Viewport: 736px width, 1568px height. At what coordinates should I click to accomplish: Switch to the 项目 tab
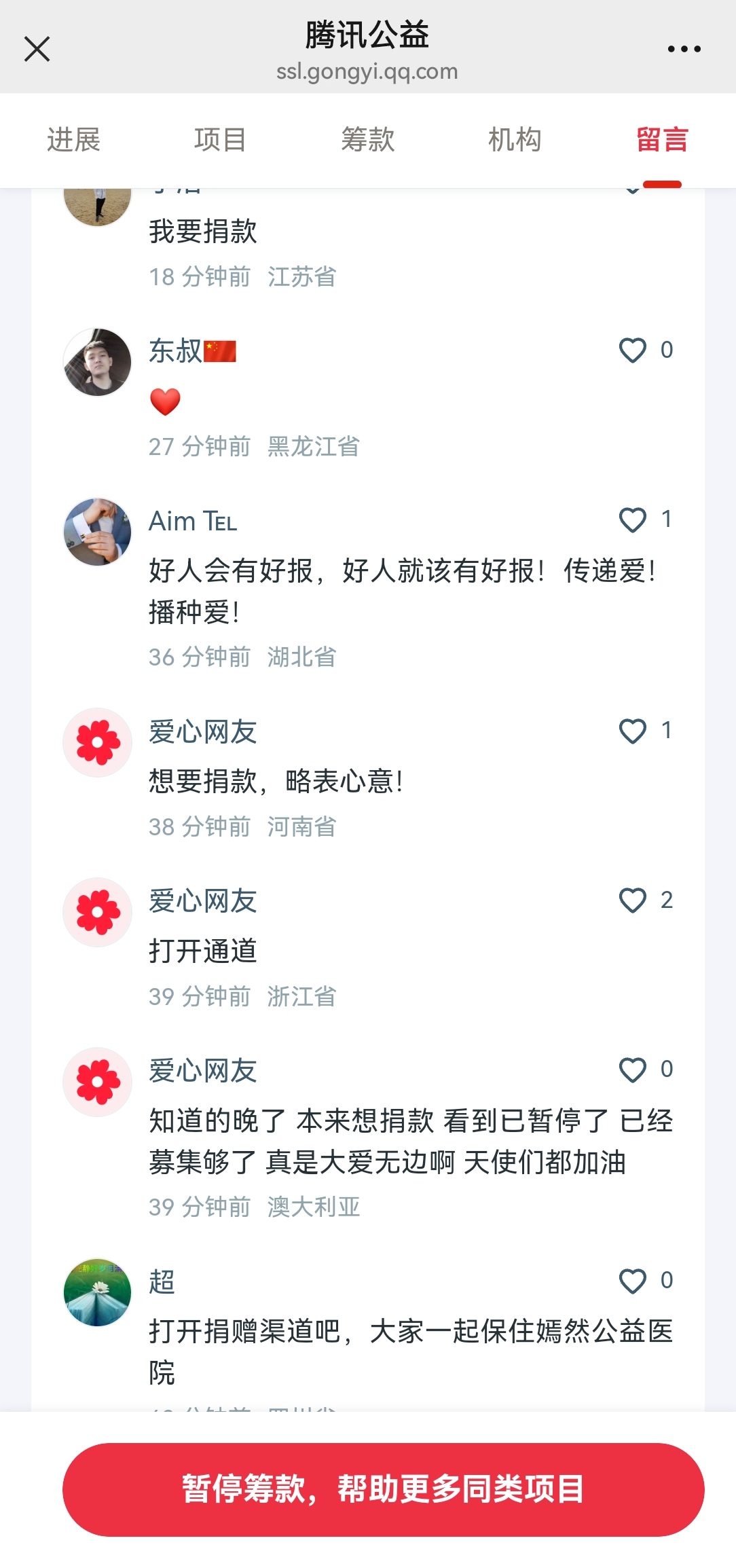pyautogui.click(x=220, y=140)
